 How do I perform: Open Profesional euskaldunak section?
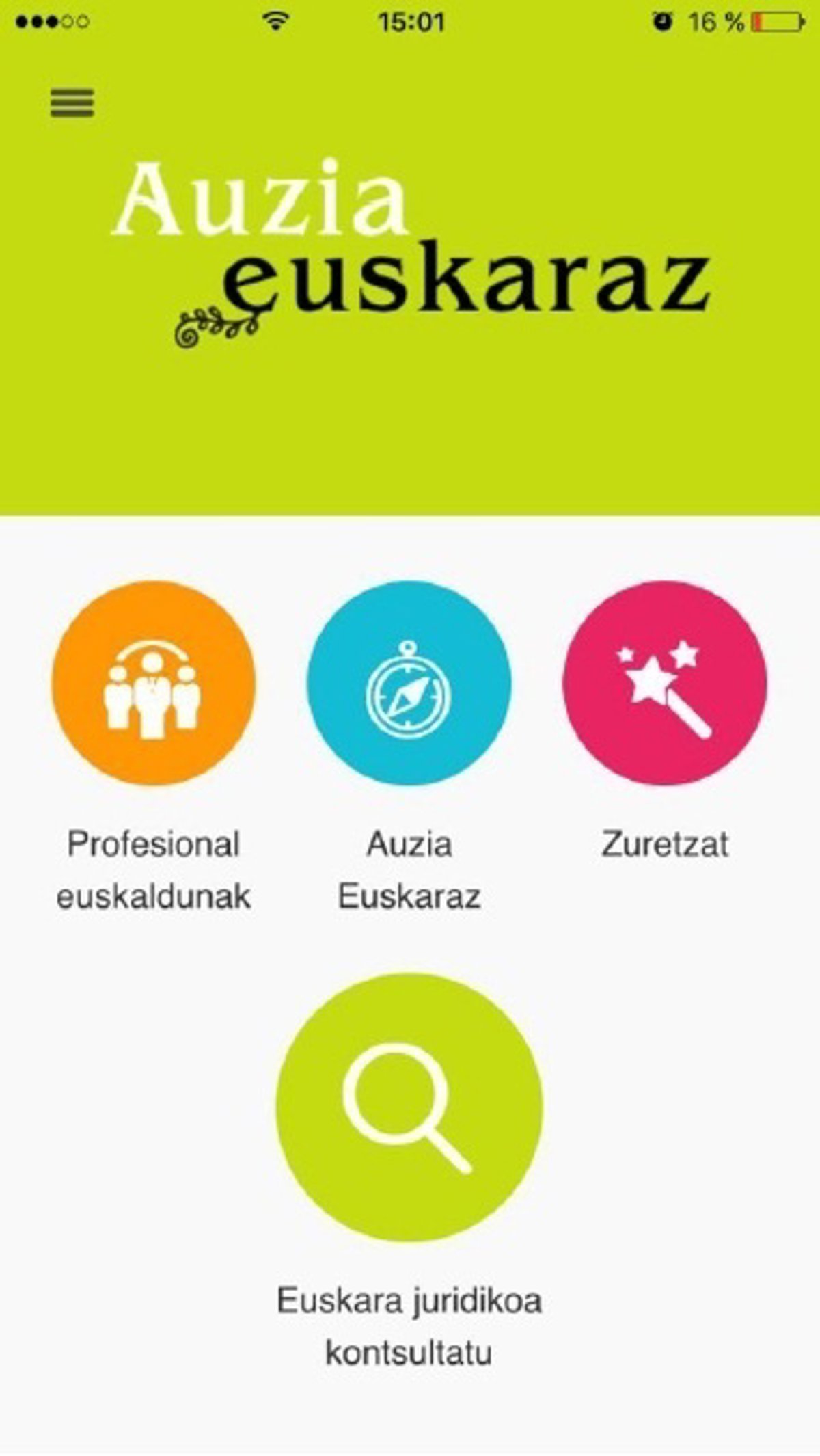click(x=154, y=684)
